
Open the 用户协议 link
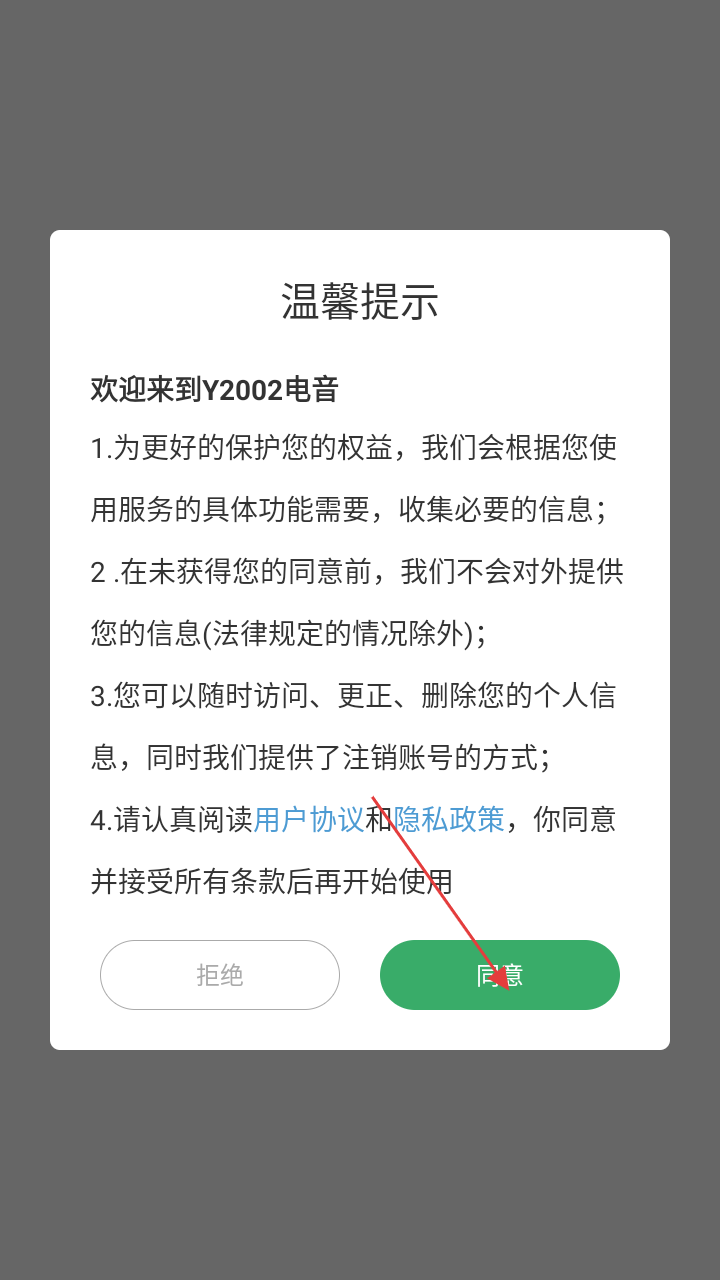coord(308,820)
